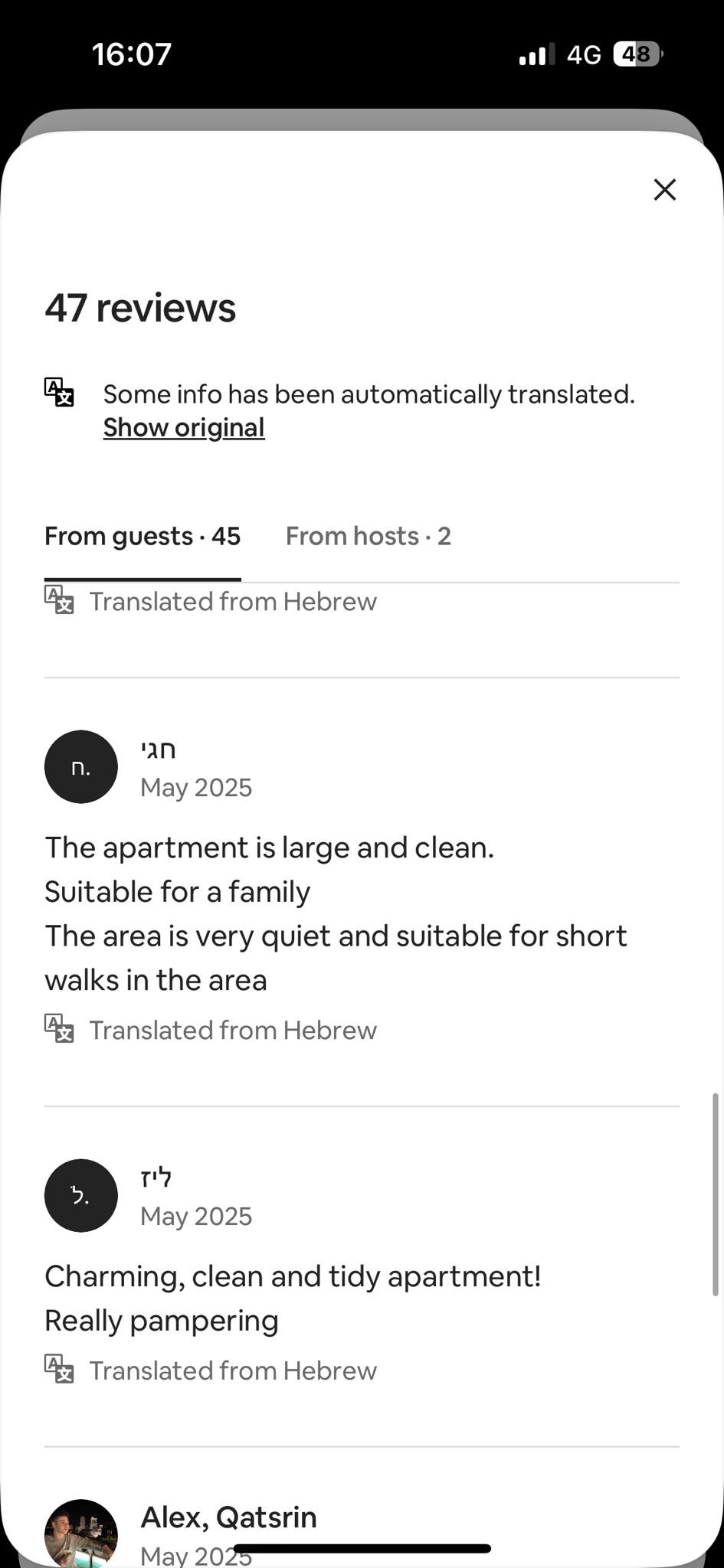Open reviewer ליז's profile avatar
The image size is (724, 1568).
point(81,1195)
